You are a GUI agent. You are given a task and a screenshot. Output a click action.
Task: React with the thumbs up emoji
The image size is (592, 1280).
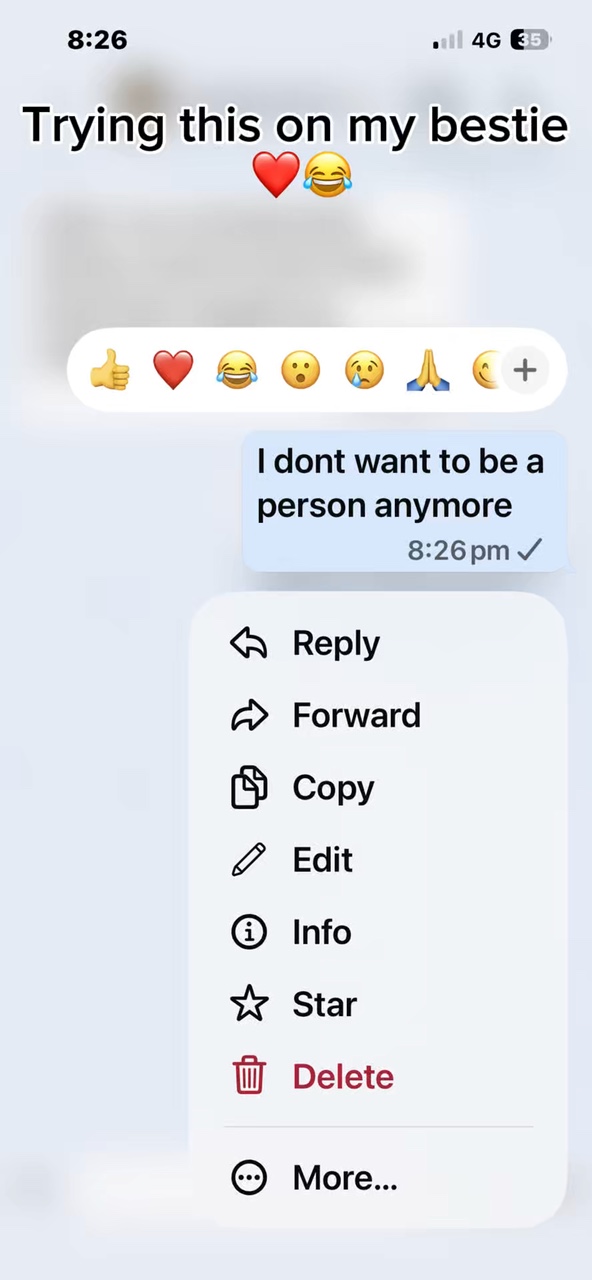[x=109, y=370]
